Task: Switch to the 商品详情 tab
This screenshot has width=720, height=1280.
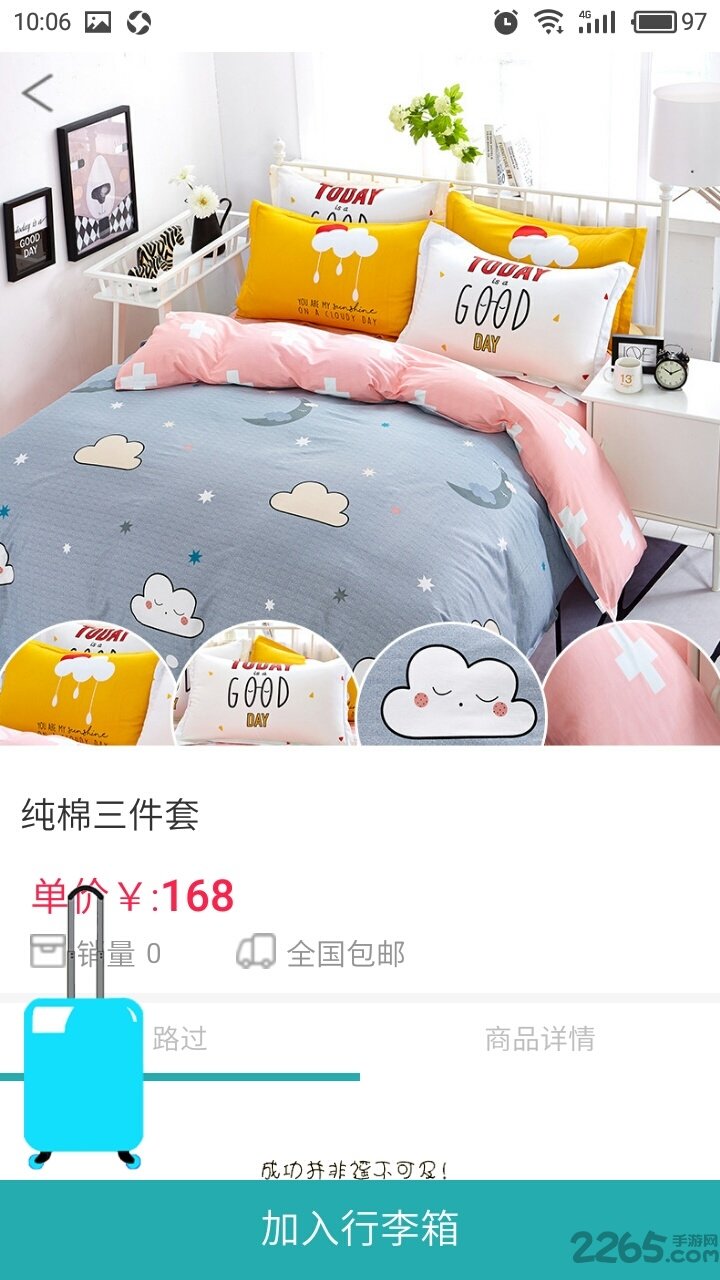Action: coord(540,1040)
